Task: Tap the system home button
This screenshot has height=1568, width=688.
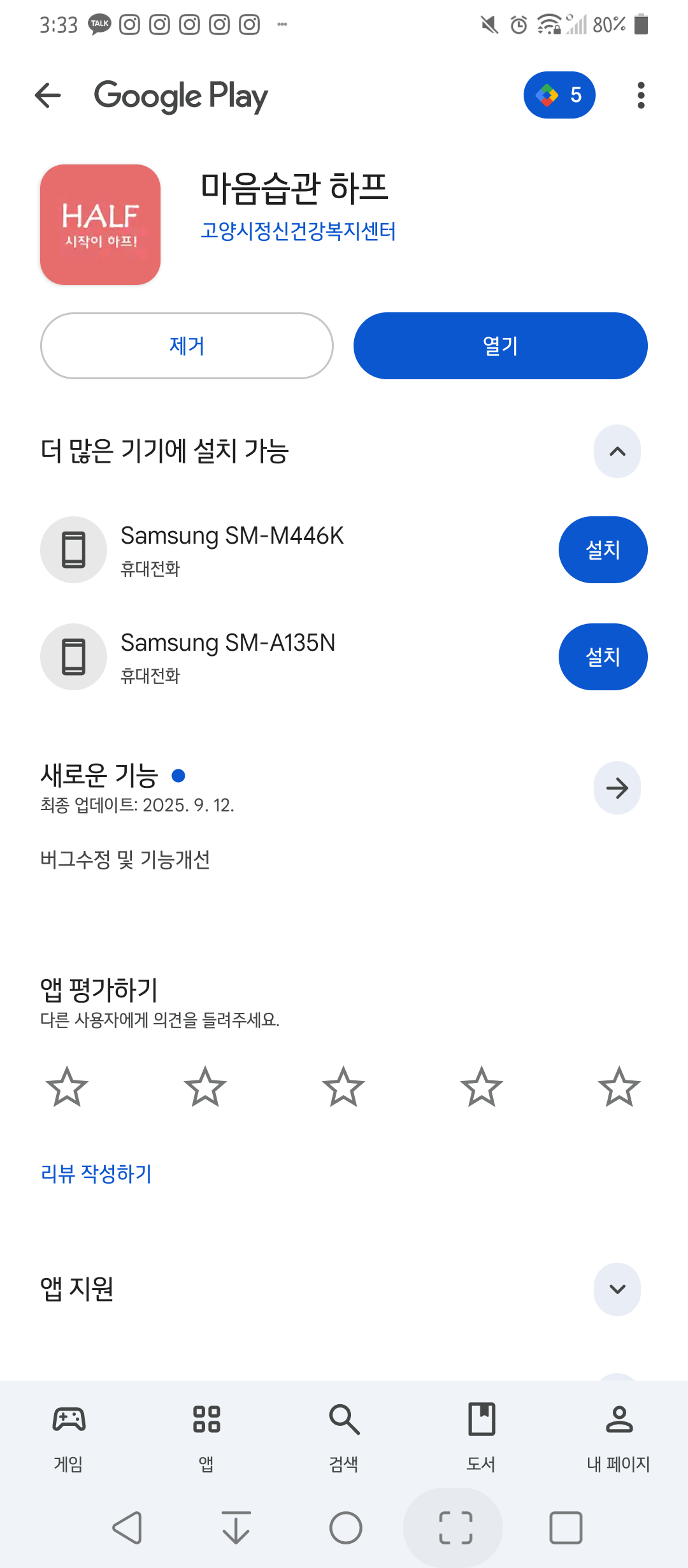Action: [346, 1528]
